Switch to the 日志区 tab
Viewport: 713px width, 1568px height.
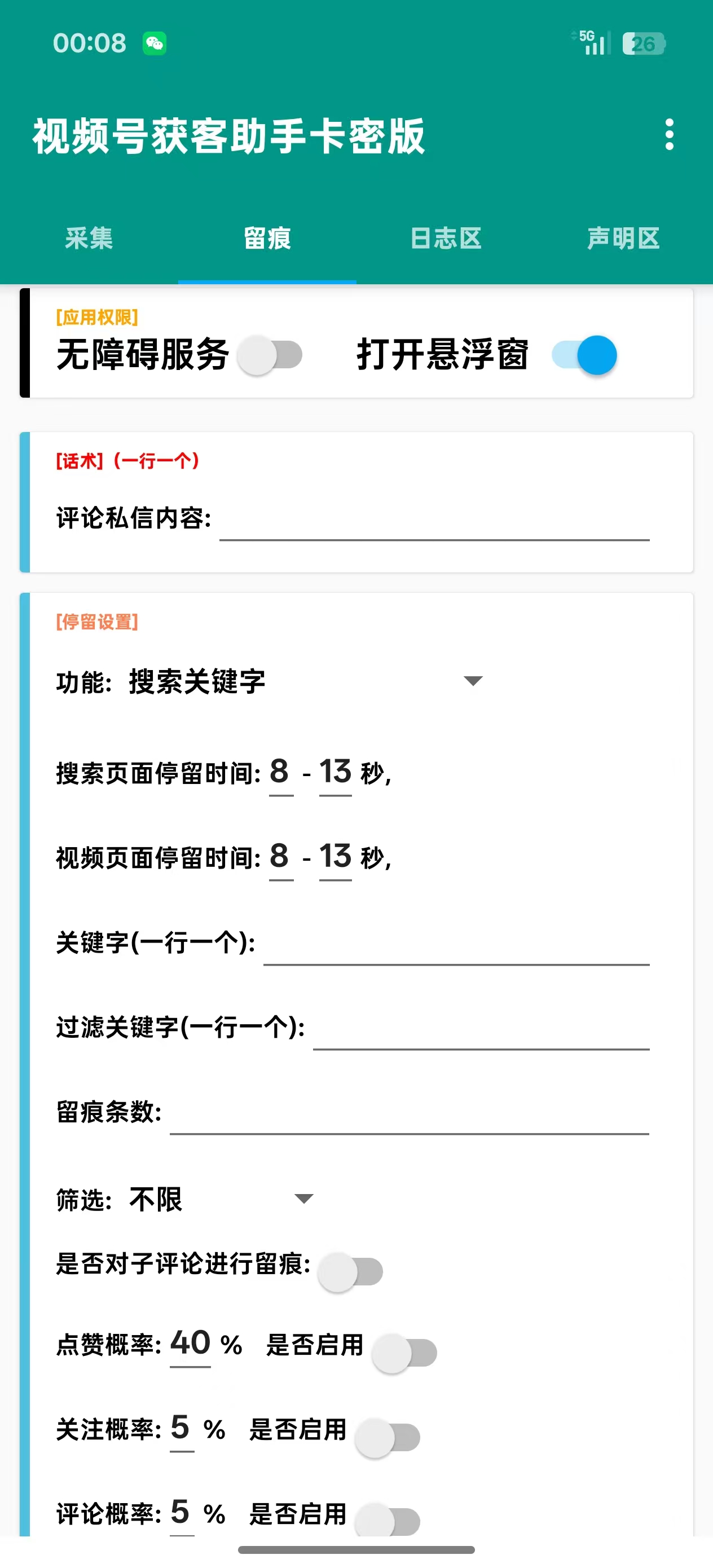click(446, 238)
